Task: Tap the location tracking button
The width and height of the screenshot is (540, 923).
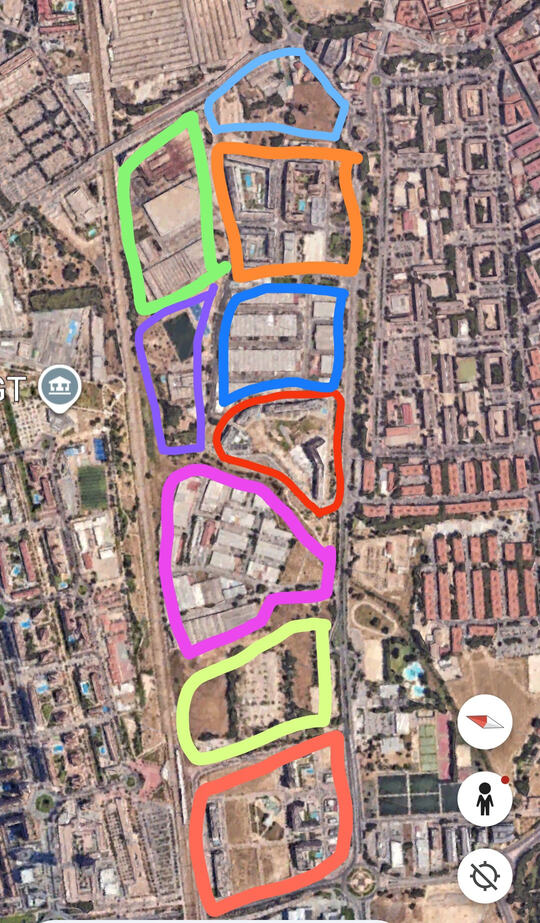Action: click(485, 875)
